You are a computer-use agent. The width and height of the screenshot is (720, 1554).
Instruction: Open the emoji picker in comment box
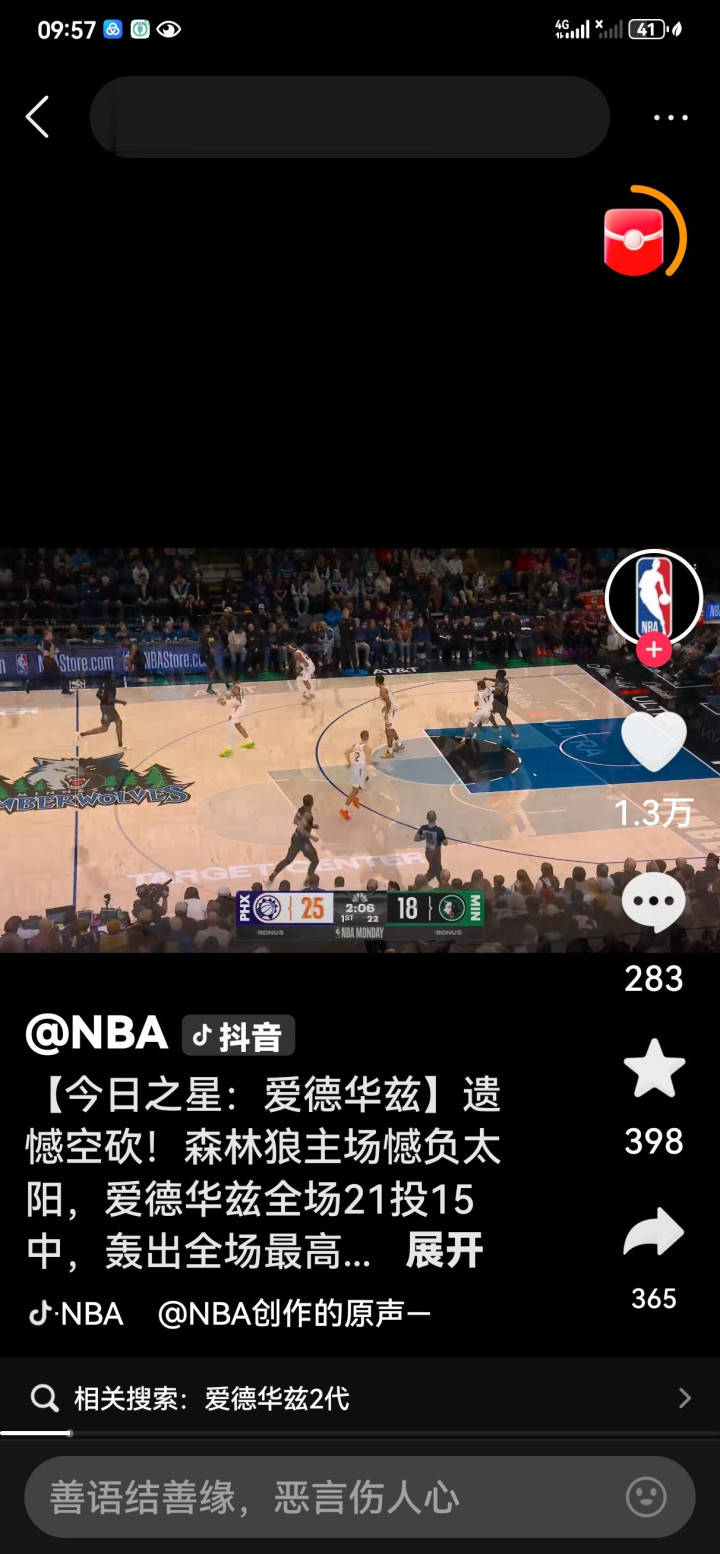click(x=646, y=1497)
